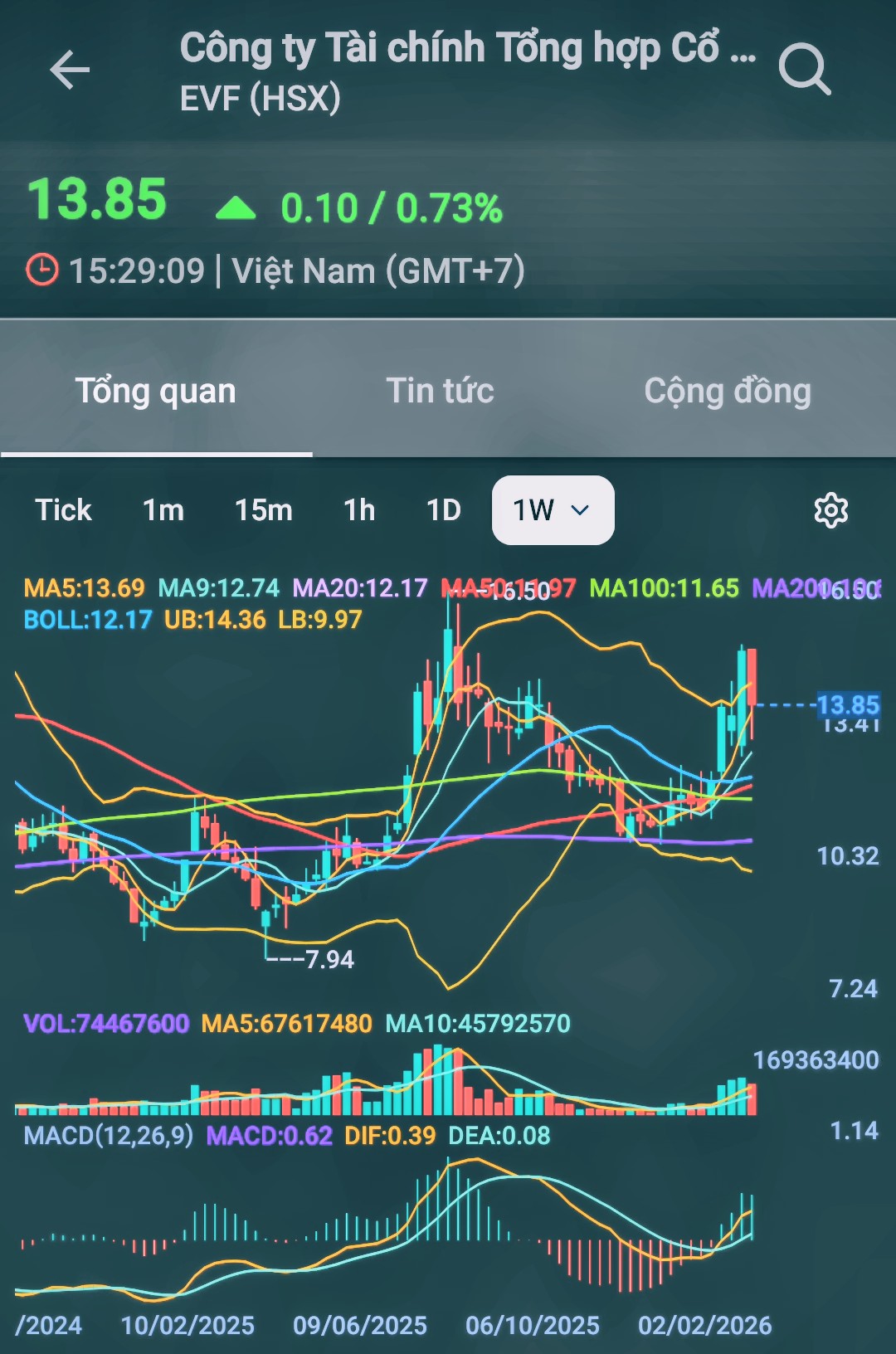Open the search magnifier icon
This screenshot has width=896, height=1354.
[804, 70]
